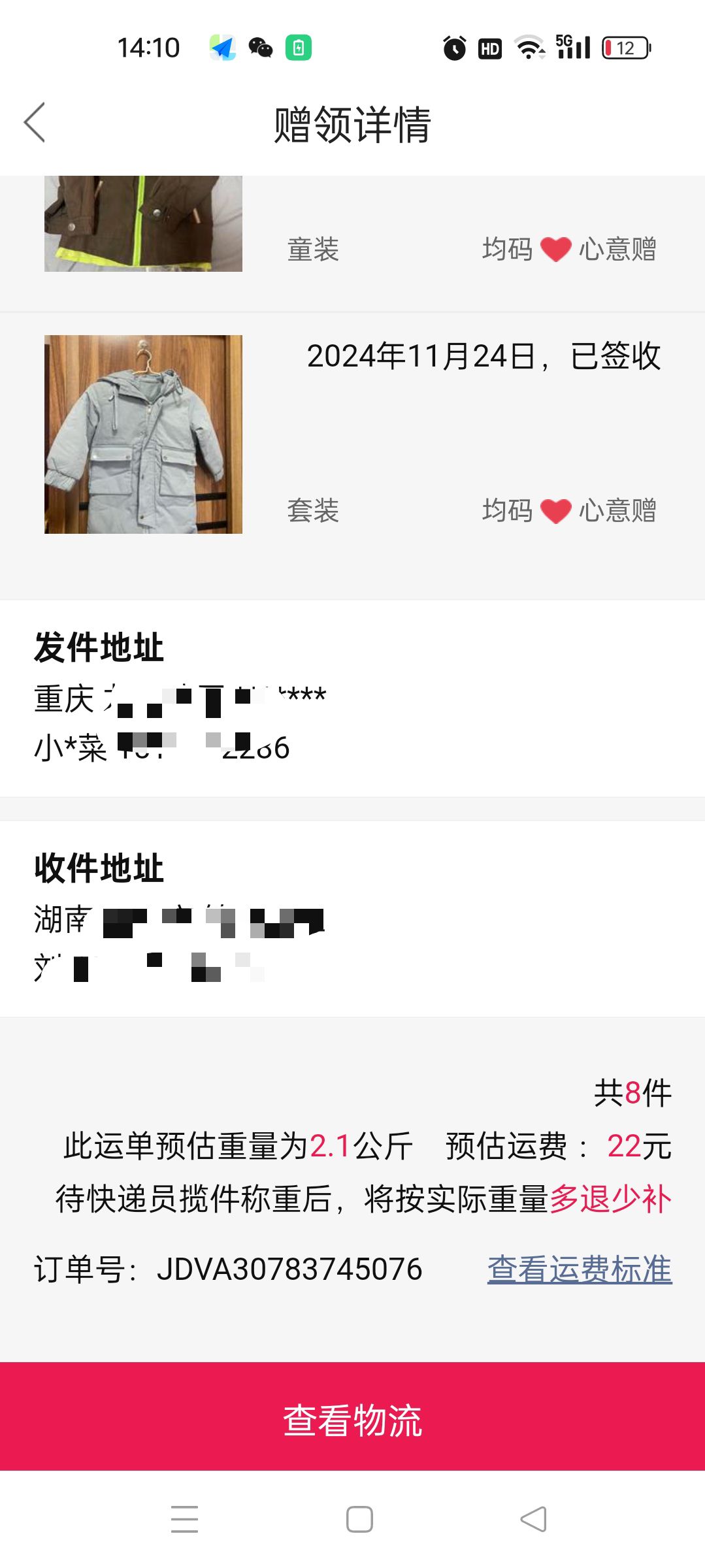Go back using the top-left arrow
This screenshot has width=705, height=1568.
[35, 122]
